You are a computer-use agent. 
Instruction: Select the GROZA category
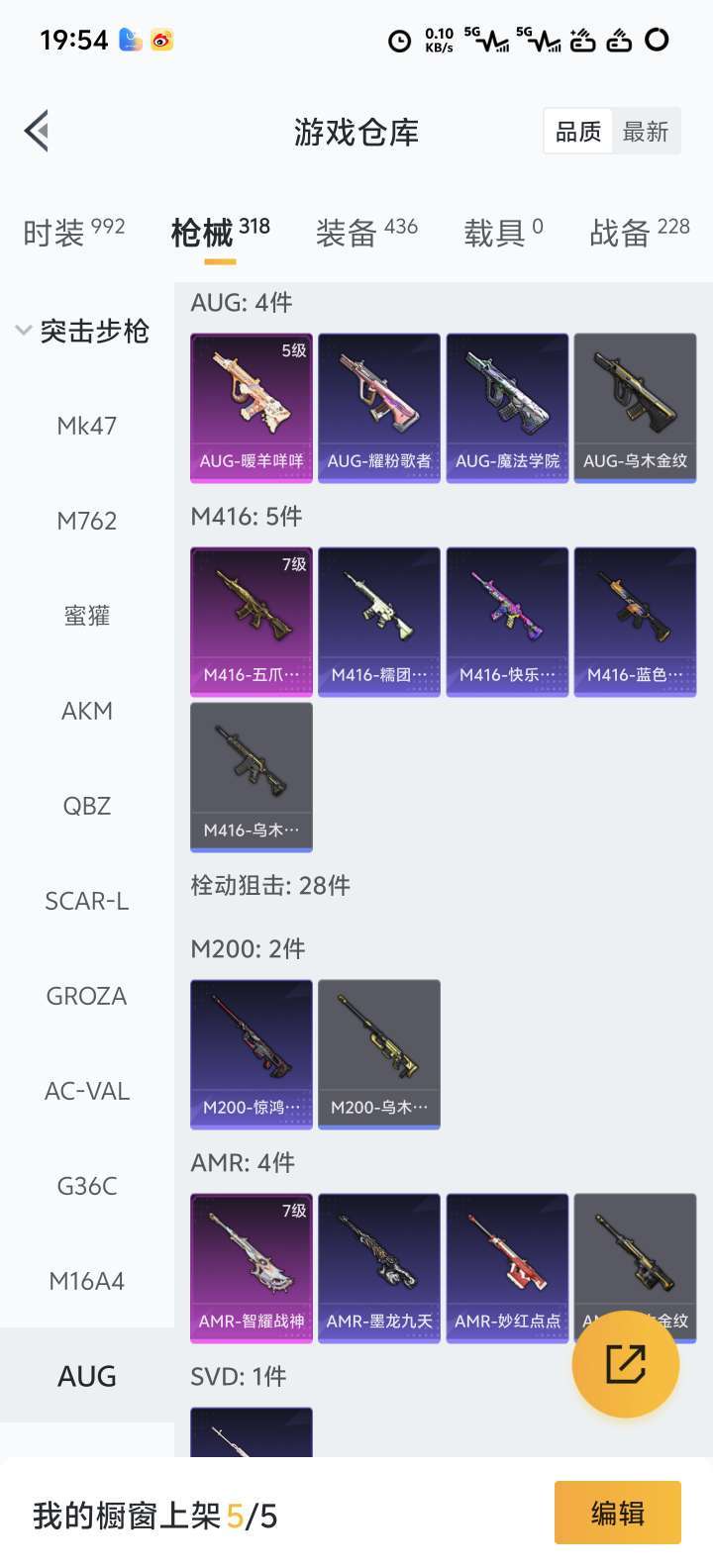pos(86,995)
